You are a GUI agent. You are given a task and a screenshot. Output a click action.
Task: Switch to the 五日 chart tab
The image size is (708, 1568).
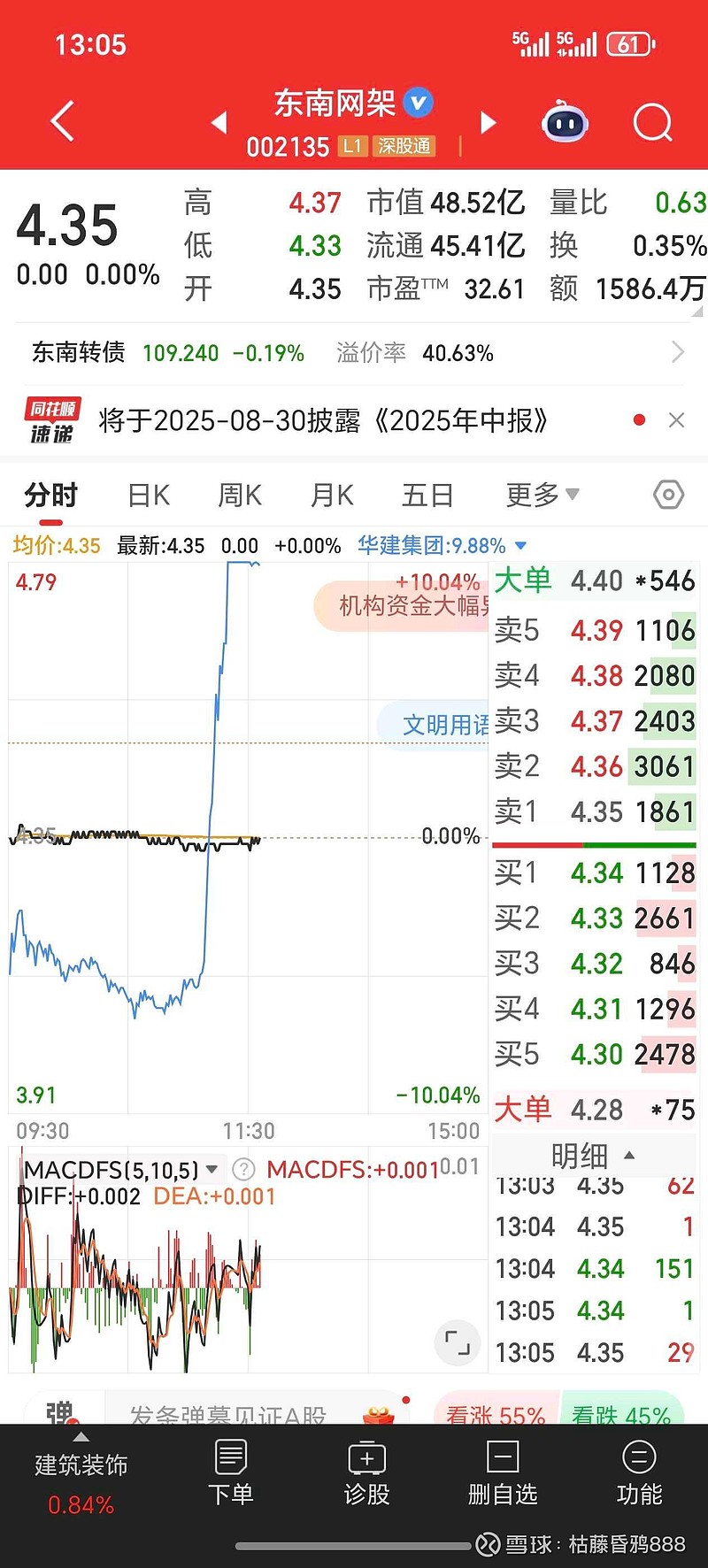pos(427,495)
